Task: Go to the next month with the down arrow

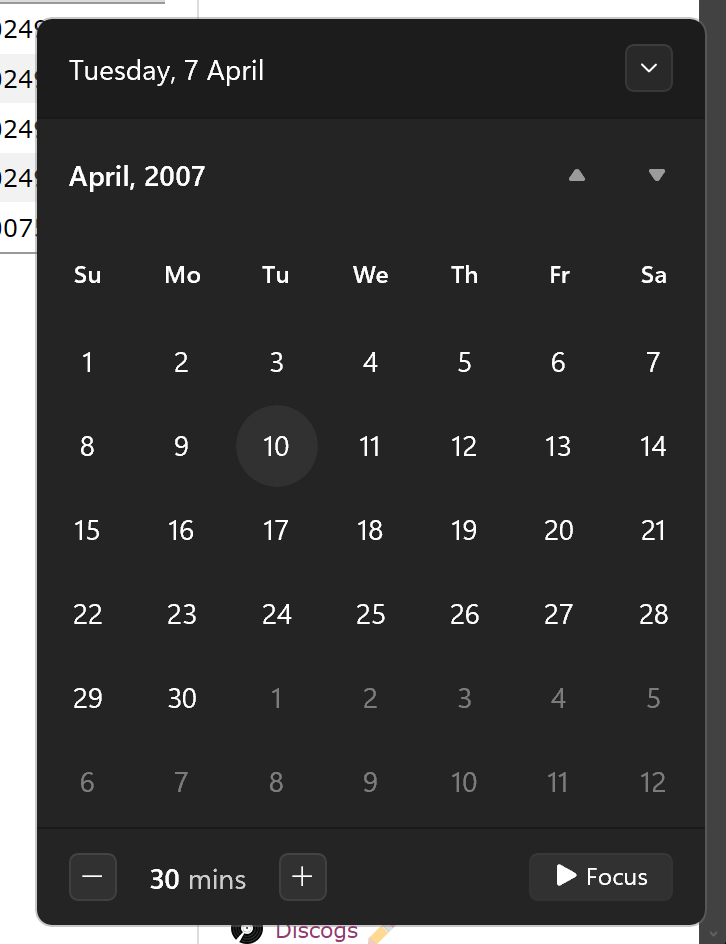Action: 656,176
